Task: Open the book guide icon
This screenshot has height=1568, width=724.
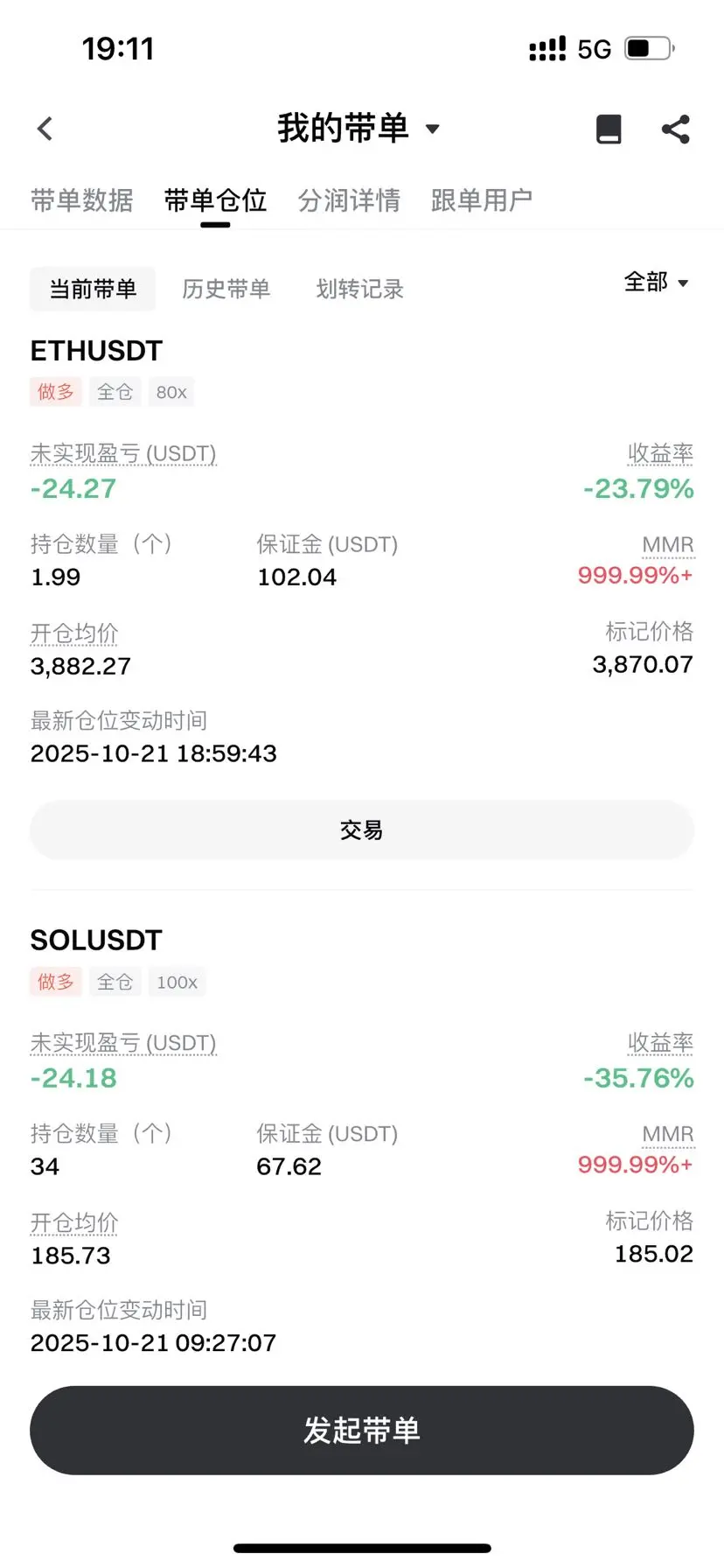Action: [x=609, y=129]
